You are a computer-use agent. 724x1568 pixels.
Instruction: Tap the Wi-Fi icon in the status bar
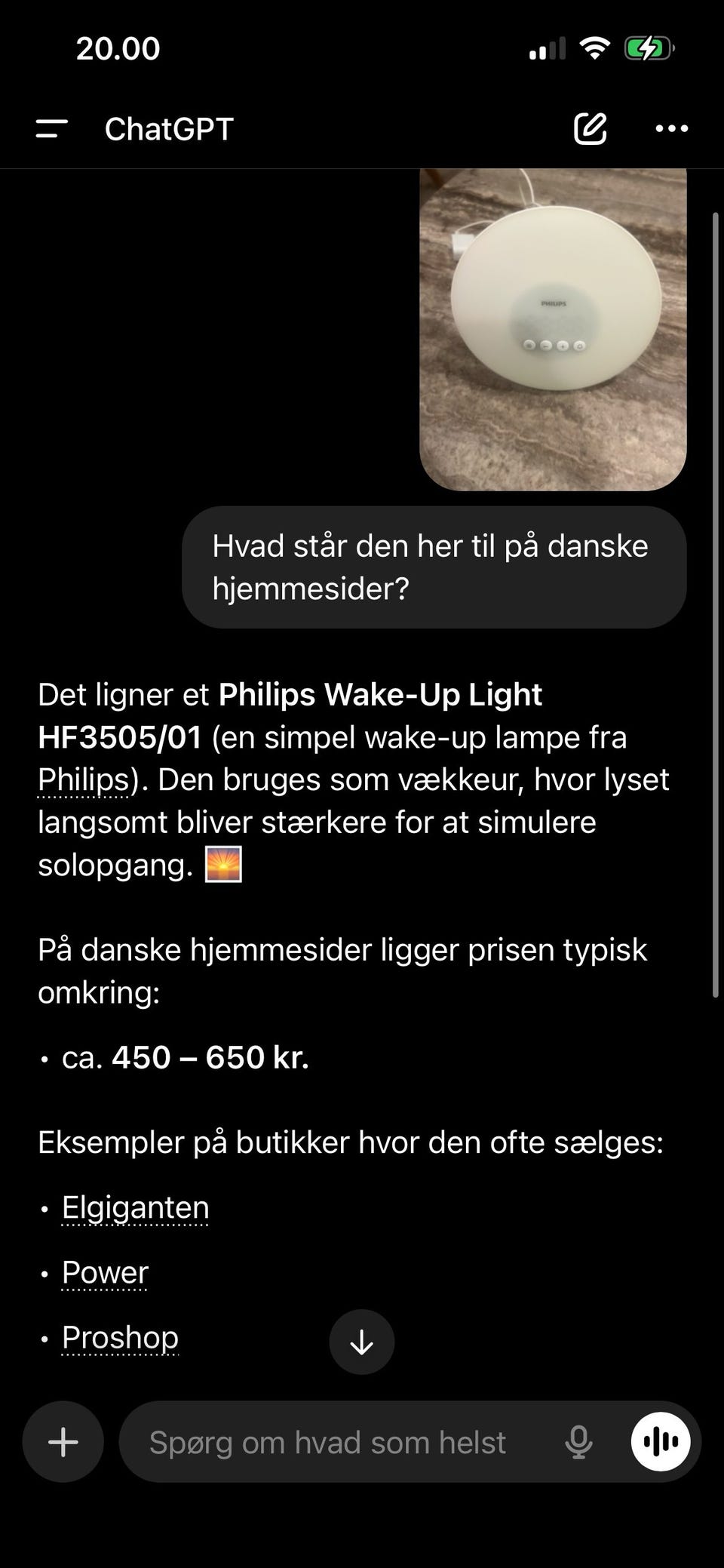pyautogui.click(x=594, y=48)
